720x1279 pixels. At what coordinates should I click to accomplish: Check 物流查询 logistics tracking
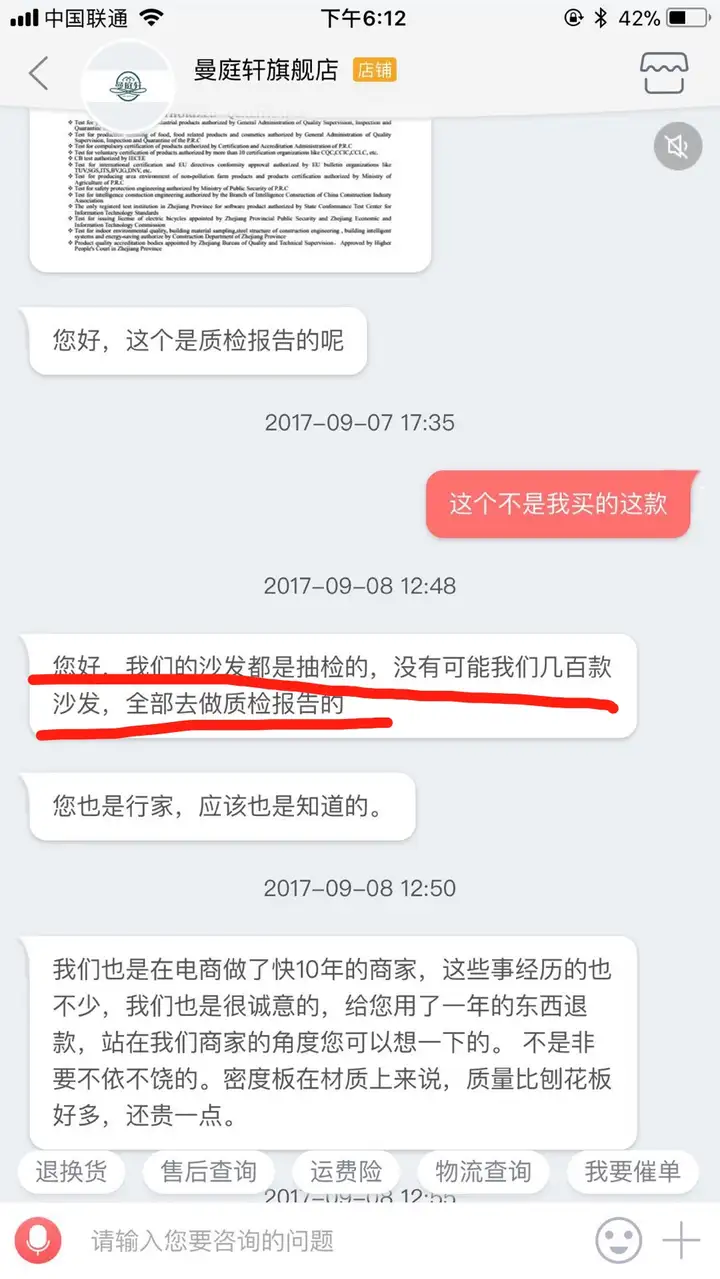[x=482, y=1171]
